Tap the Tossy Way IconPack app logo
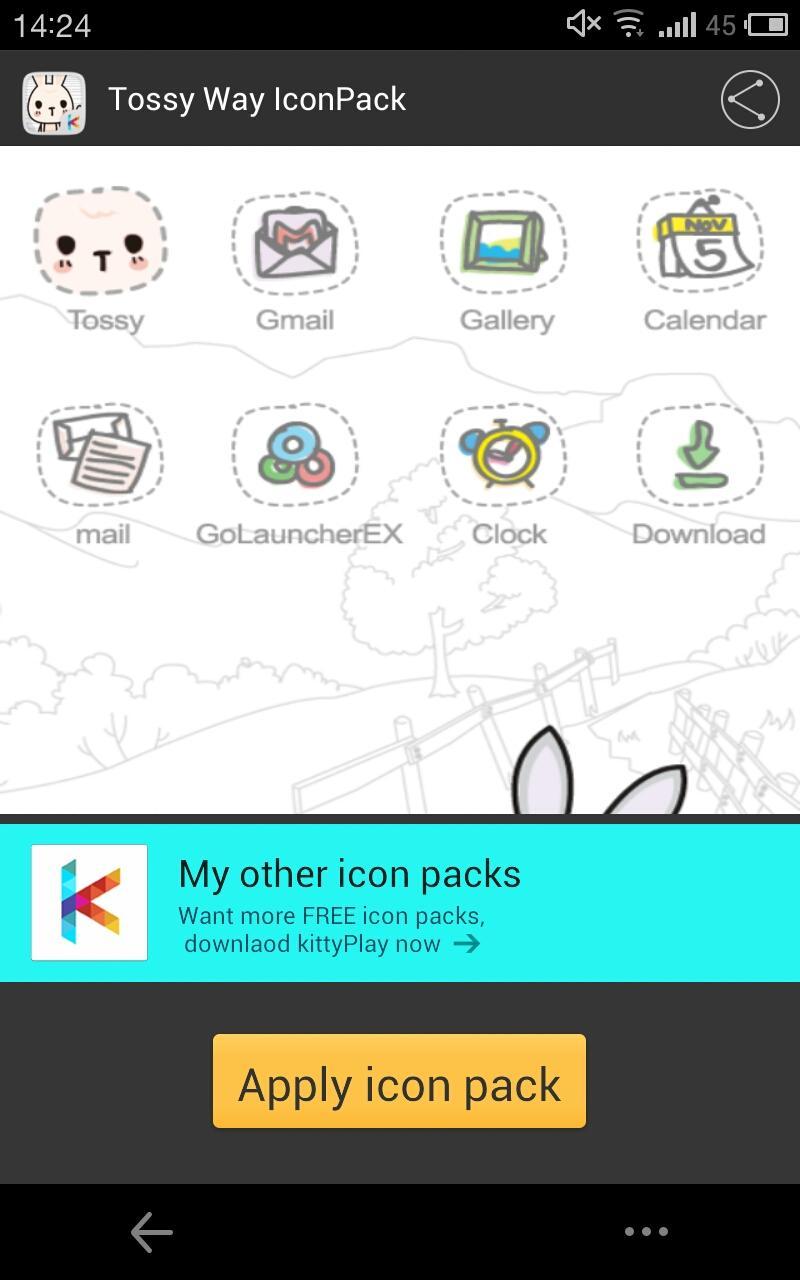800x1280 pixels. click(56, 98)
